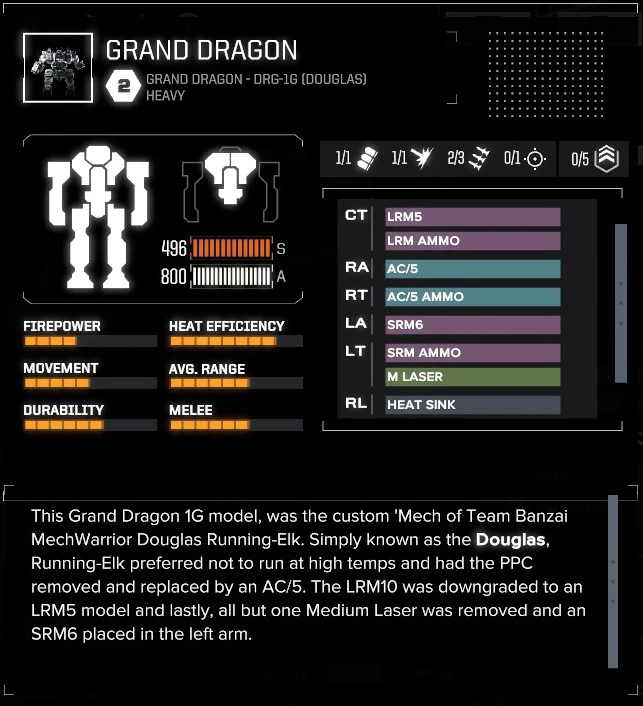Select the LRM5 entry in the loadout
Screen dimensions: 643x706
pyautogui.click(x=473, y=217)
